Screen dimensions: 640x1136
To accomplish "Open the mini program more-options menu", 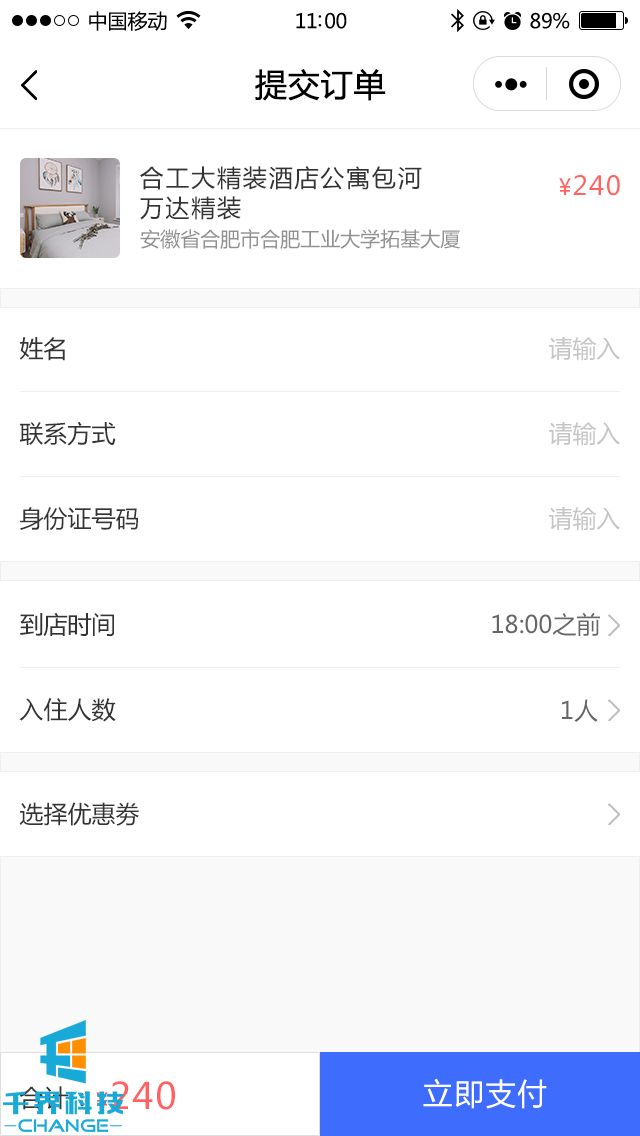I will pyautogui.click(x=511, y=85).
